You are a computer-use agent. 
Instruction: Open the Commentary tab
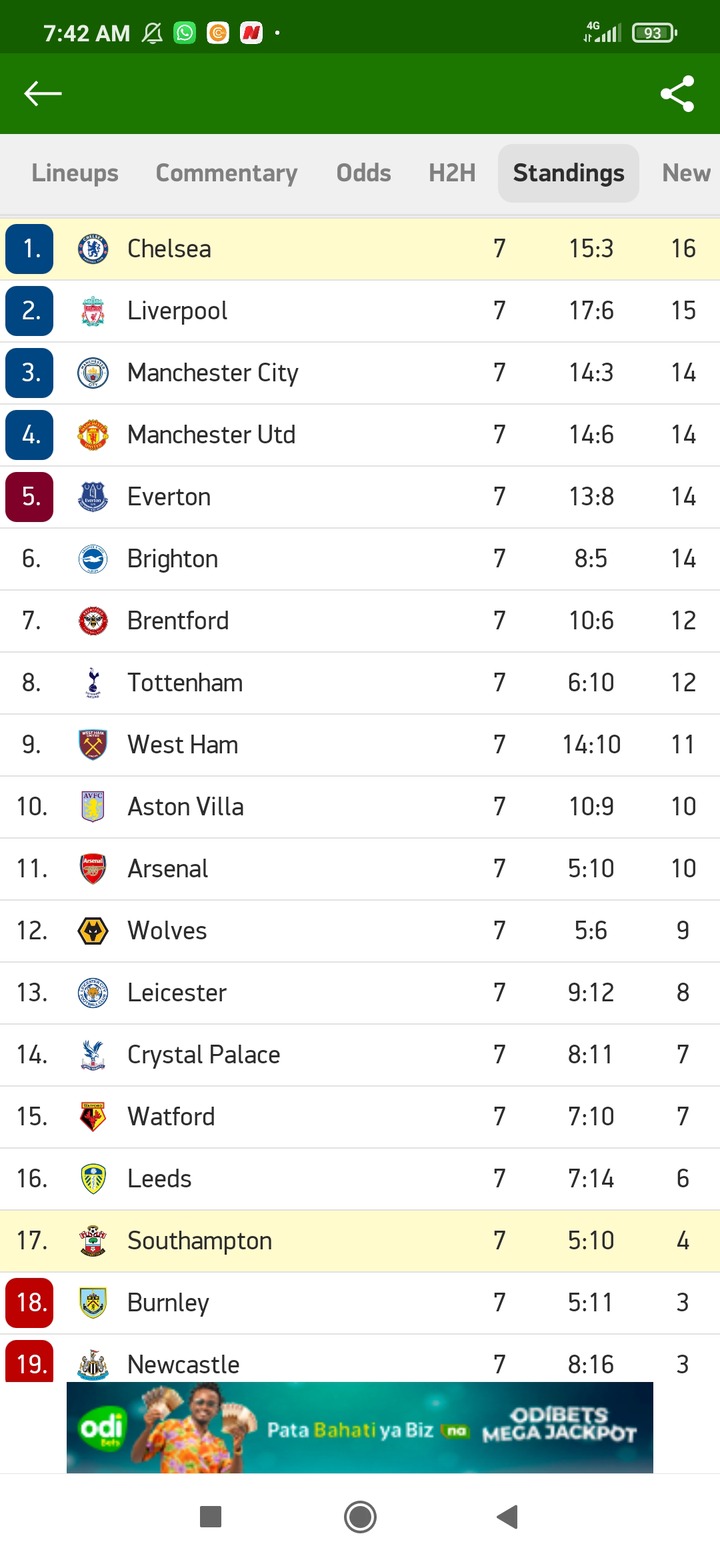click(226, 173)
